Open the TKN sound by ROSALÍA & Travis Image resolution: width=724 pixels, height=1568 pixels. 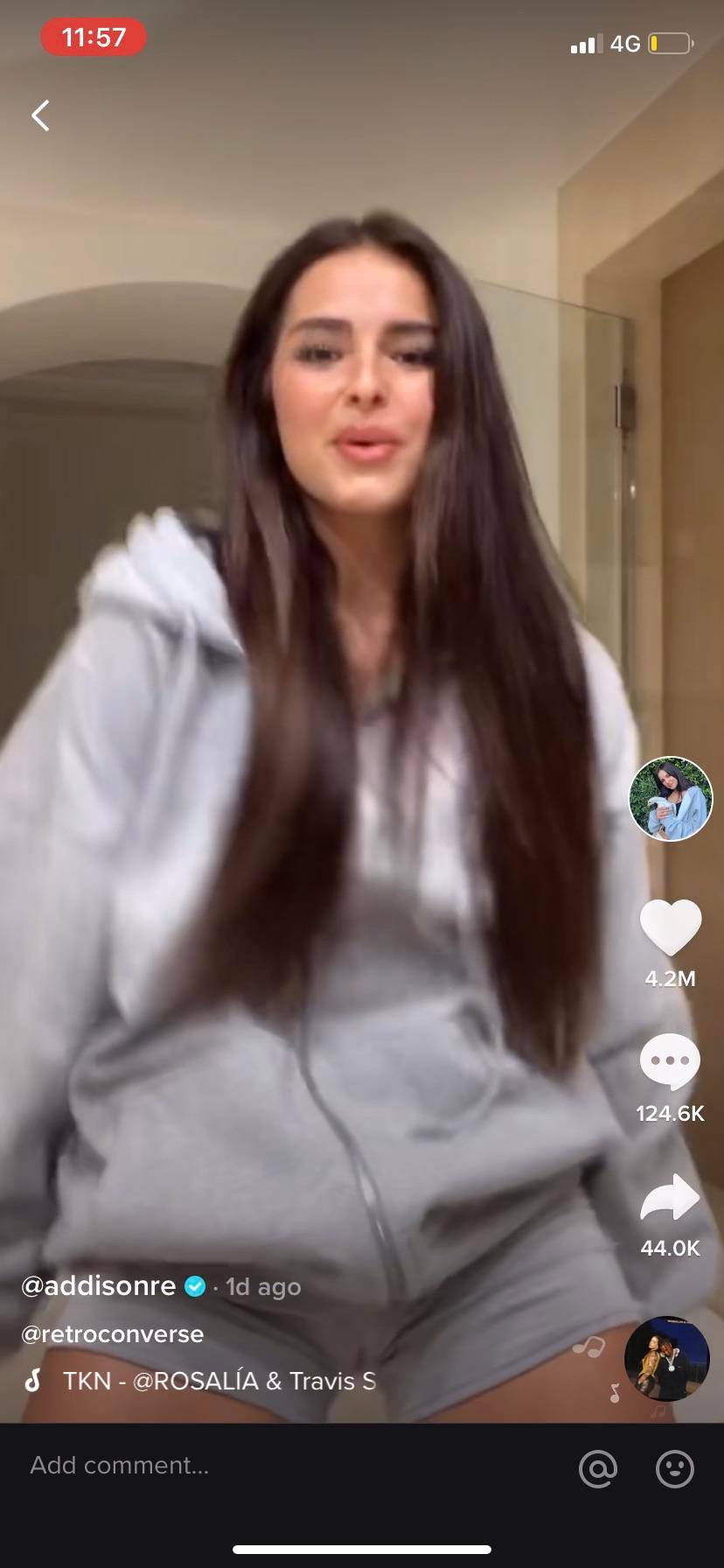219,1381
